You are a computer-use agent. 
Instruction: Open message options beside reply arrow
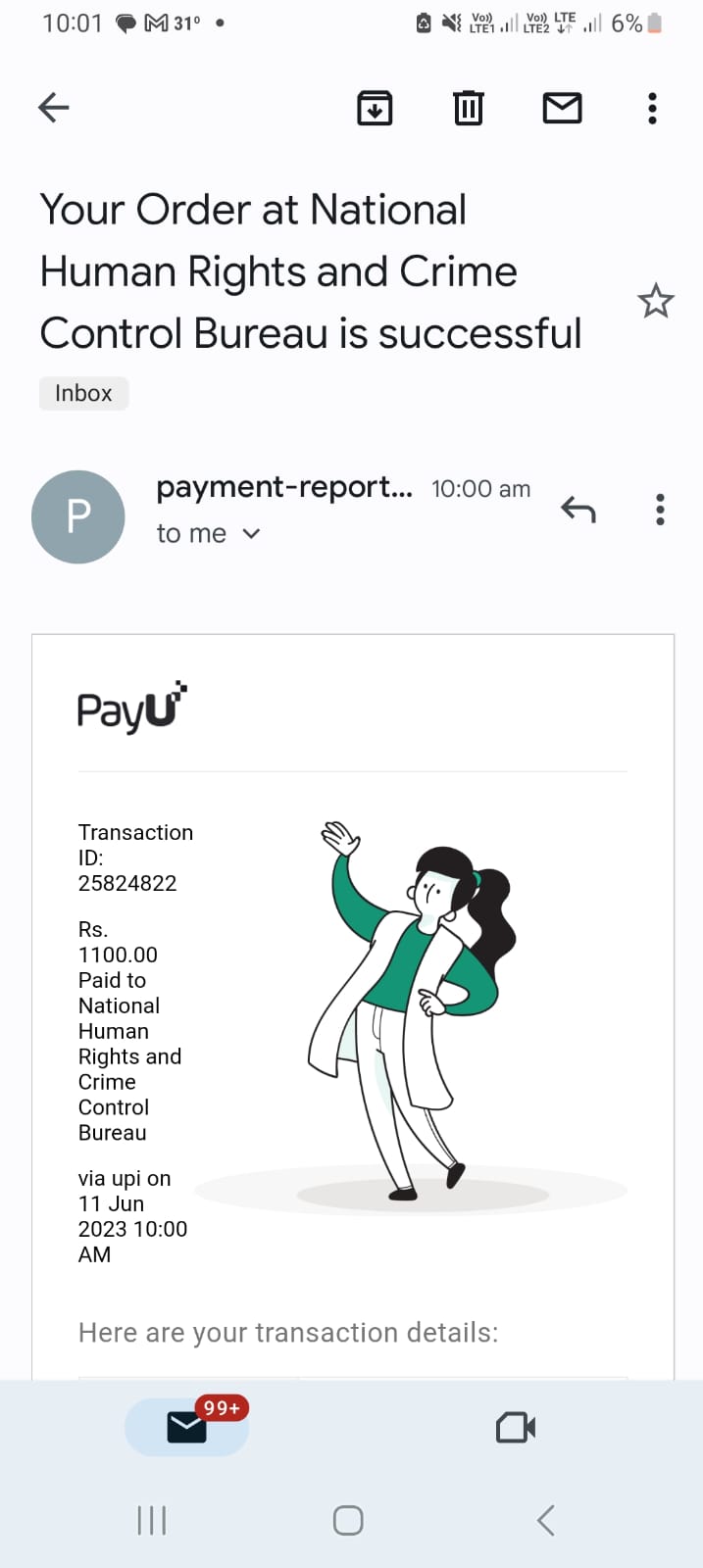[660, 510]
